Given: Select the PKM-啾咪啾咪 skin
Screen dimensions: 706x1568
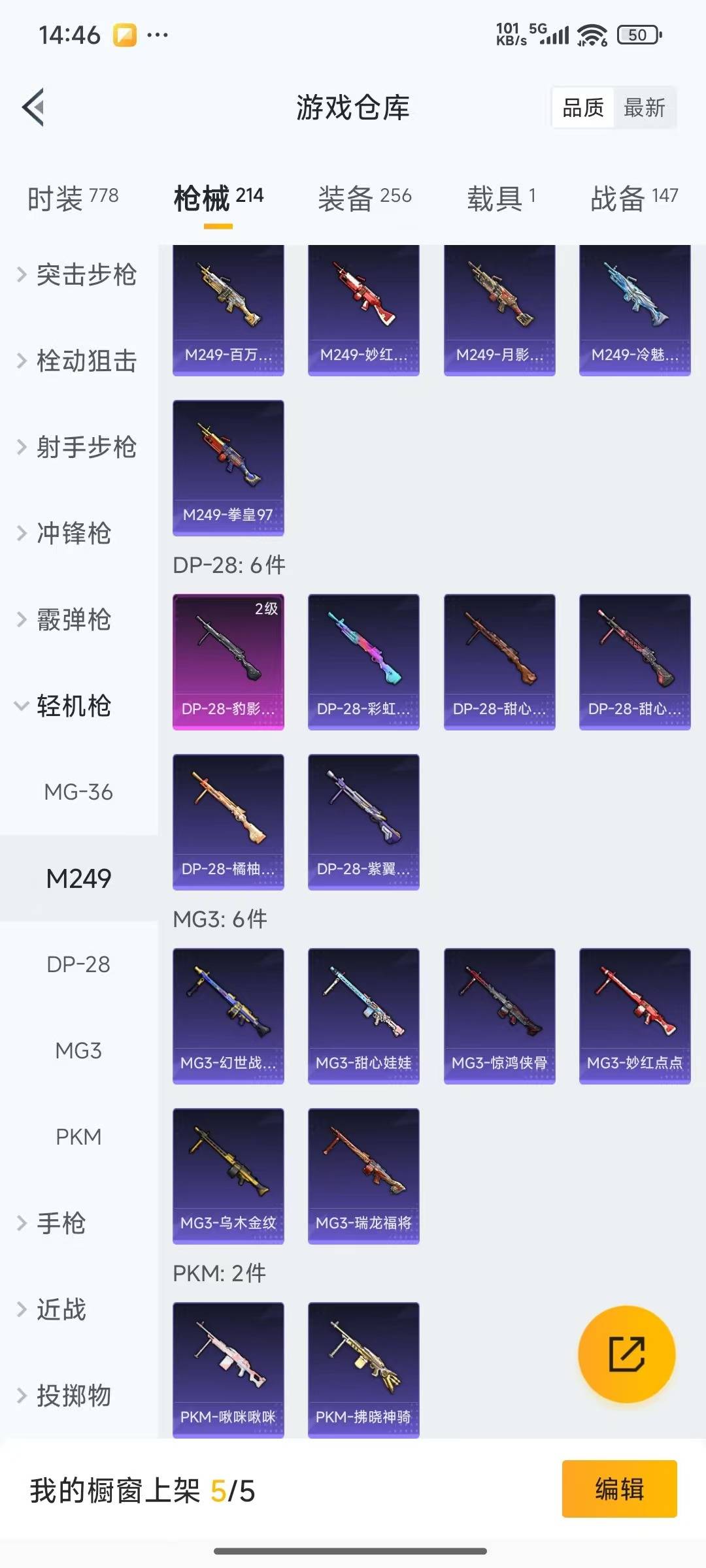Looking at the screenshot, I should tap(228, 1369).
